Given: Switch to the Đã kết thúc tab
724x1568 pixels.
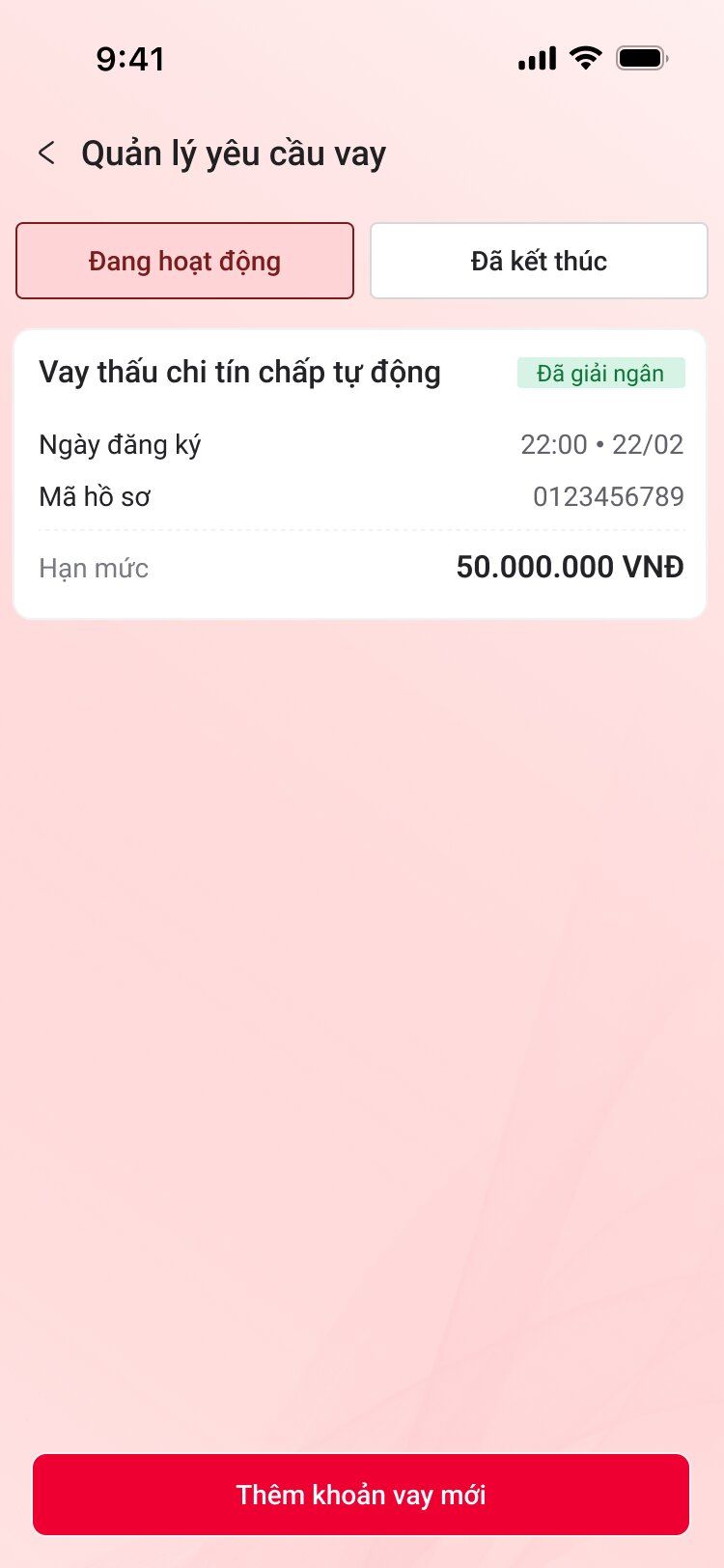Looking at the screenshot, I should [538, 261].
